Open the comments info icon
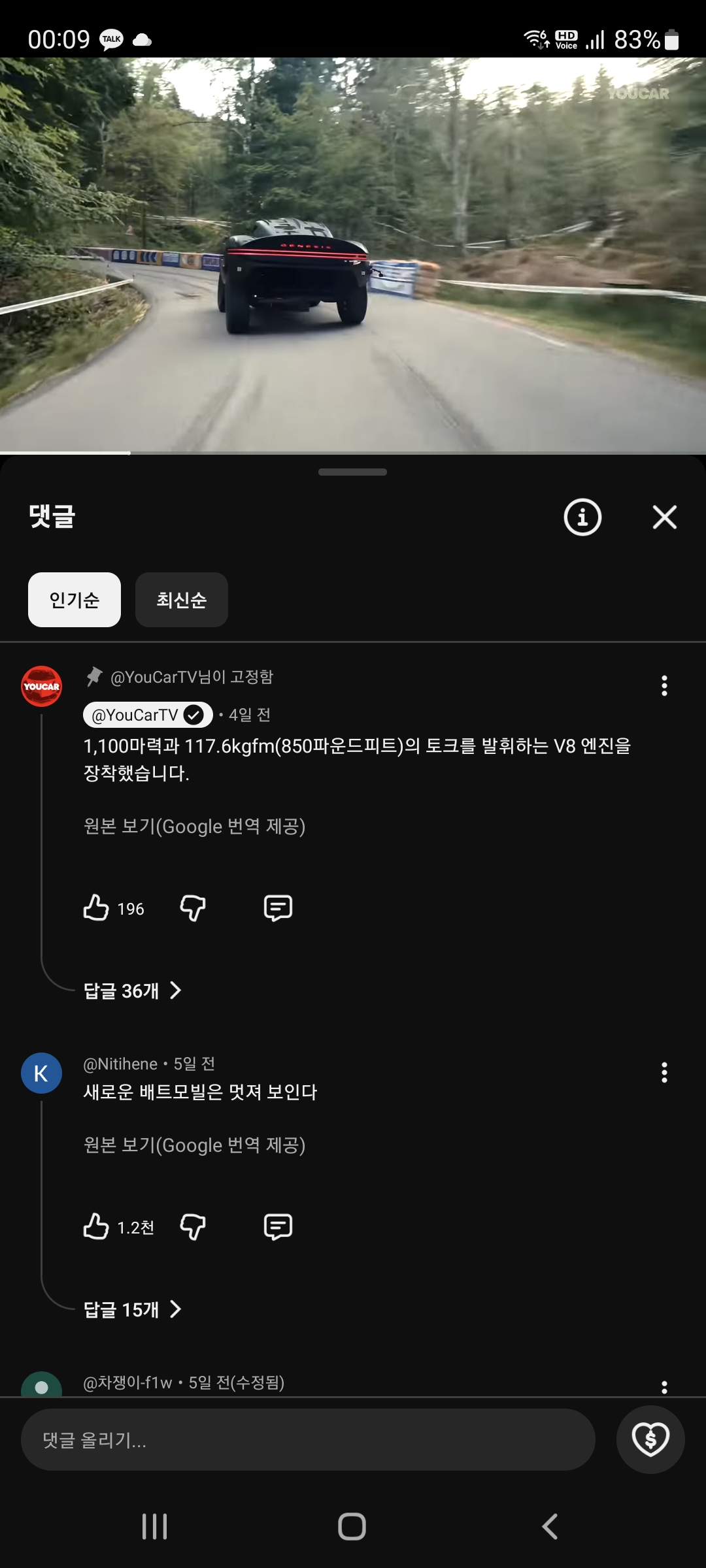Screen dimensions: 706x1568 pos(582,517)
